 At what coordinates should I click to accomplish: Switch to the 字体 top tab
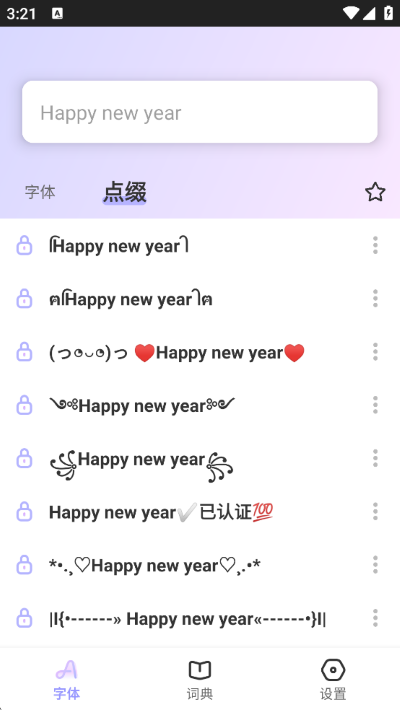[40, 192]
